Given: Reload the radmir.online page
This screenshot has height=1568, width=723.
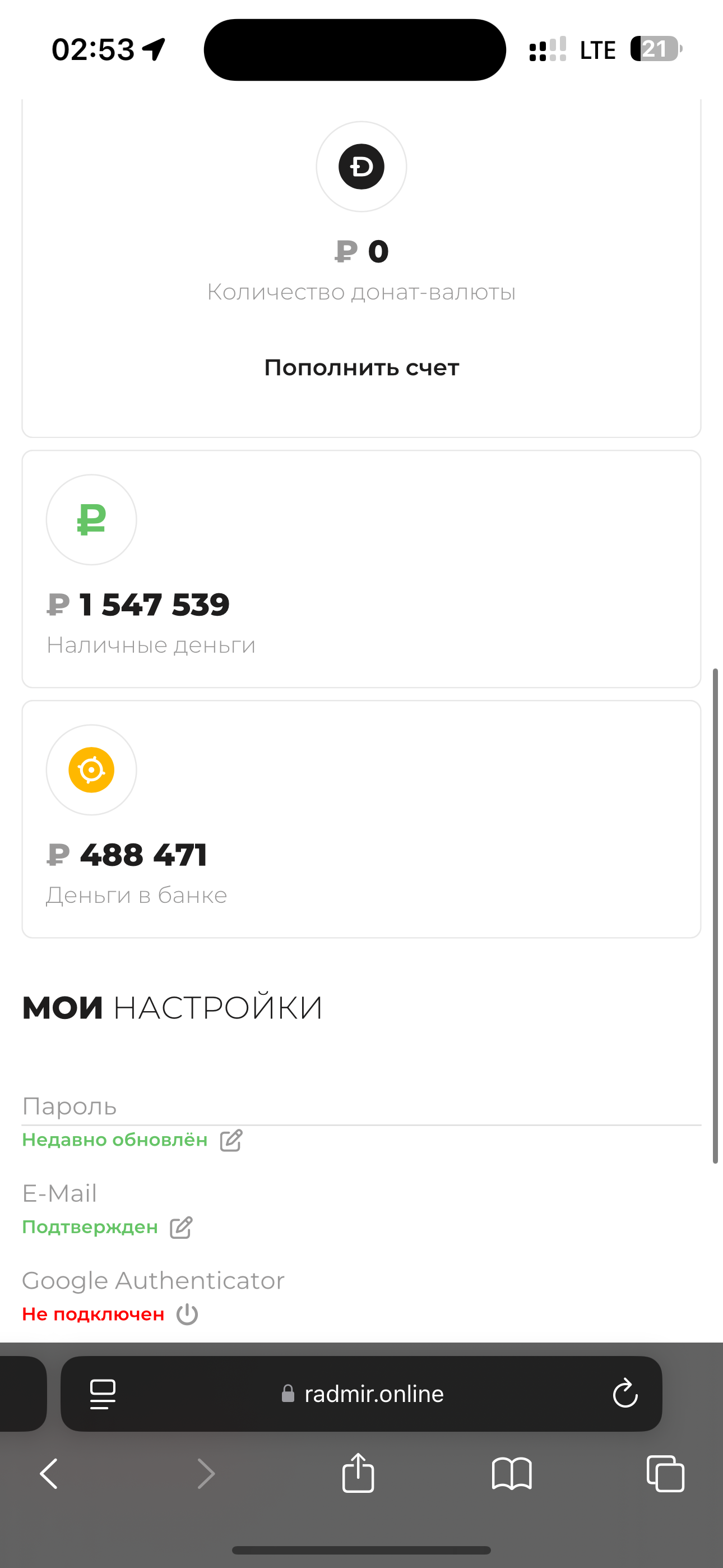Looking at the screenshot, I should coord(625,1393).
